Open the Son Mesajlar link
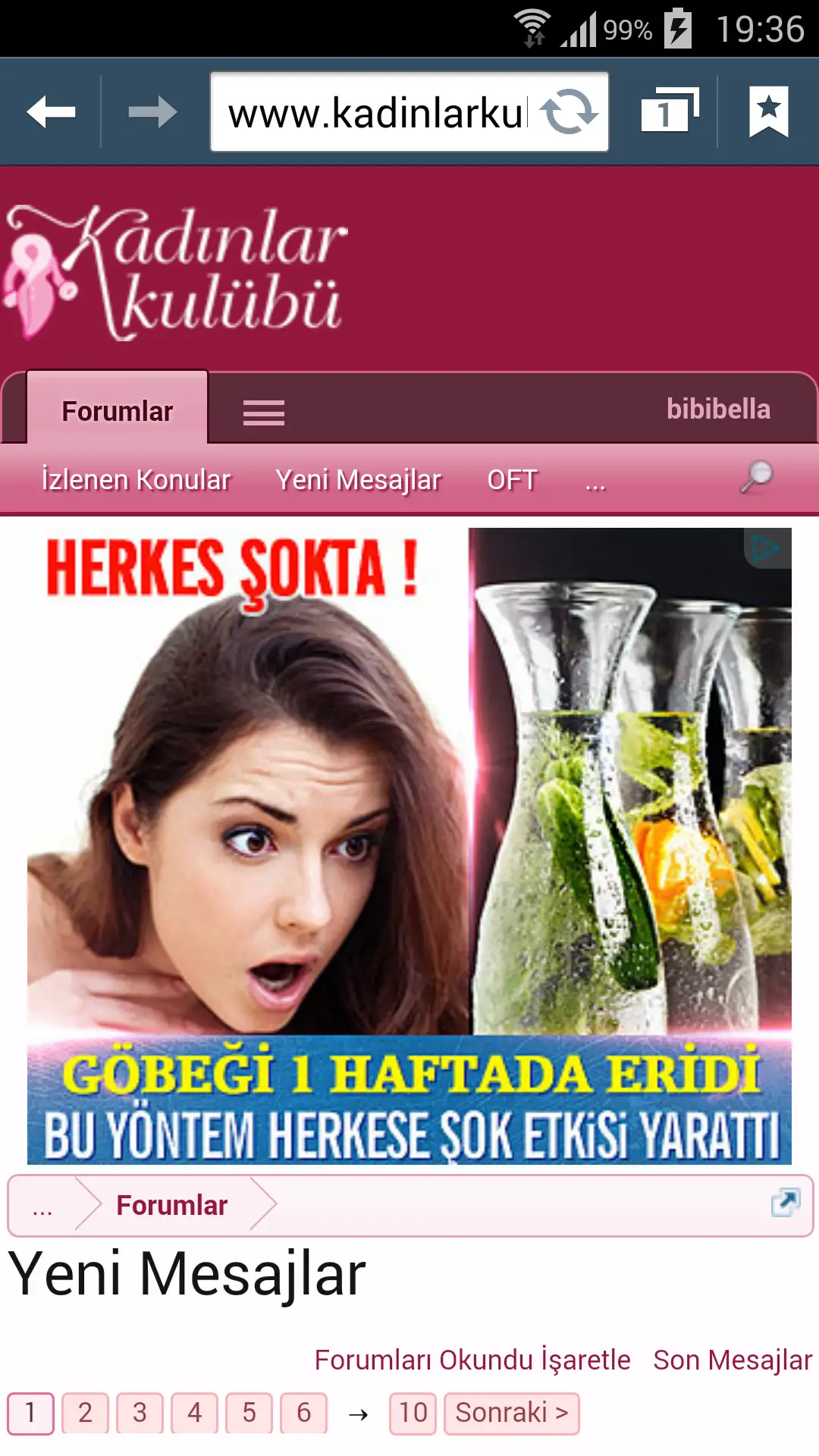 coord(732,1360)
